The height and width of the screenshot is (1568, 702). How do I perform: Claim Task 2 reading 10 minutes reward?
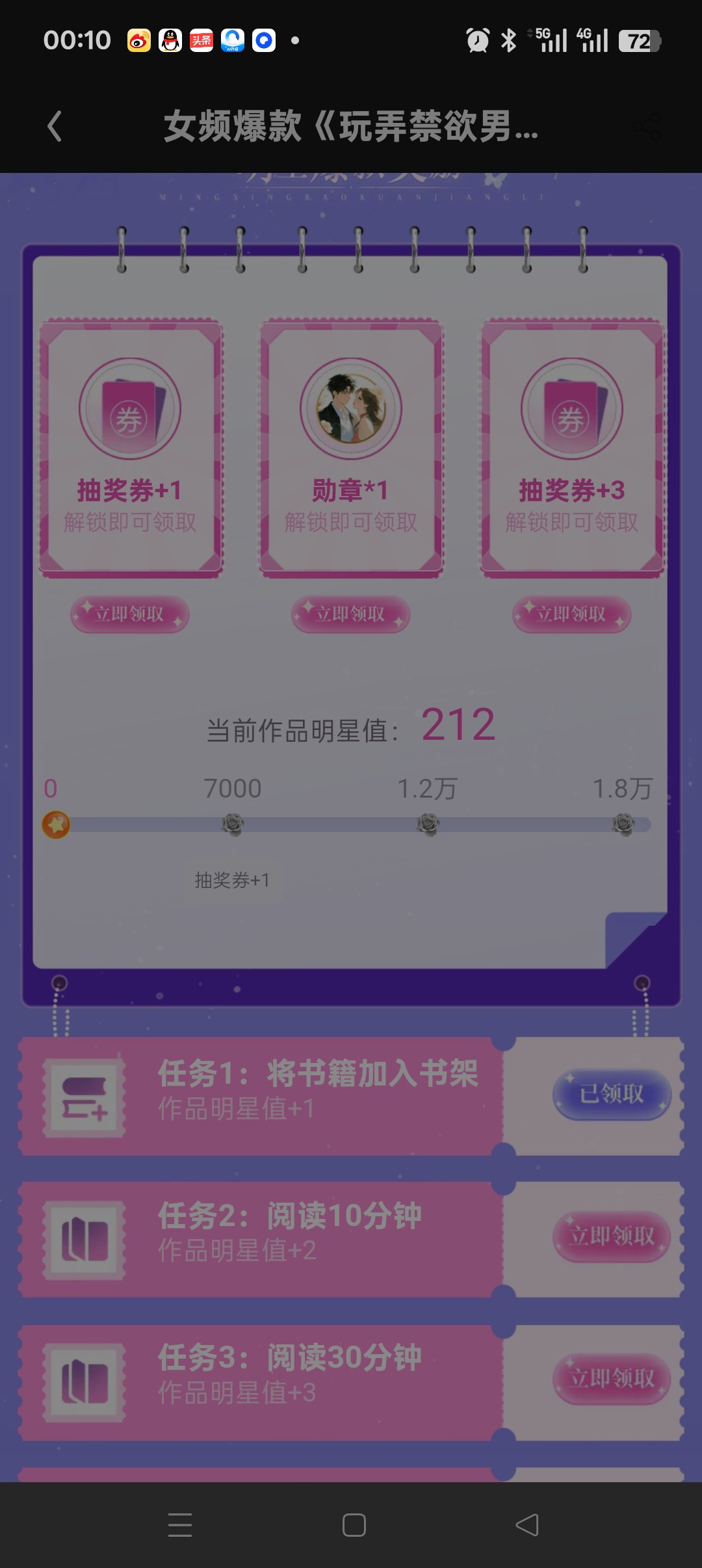pos(612,1236)
